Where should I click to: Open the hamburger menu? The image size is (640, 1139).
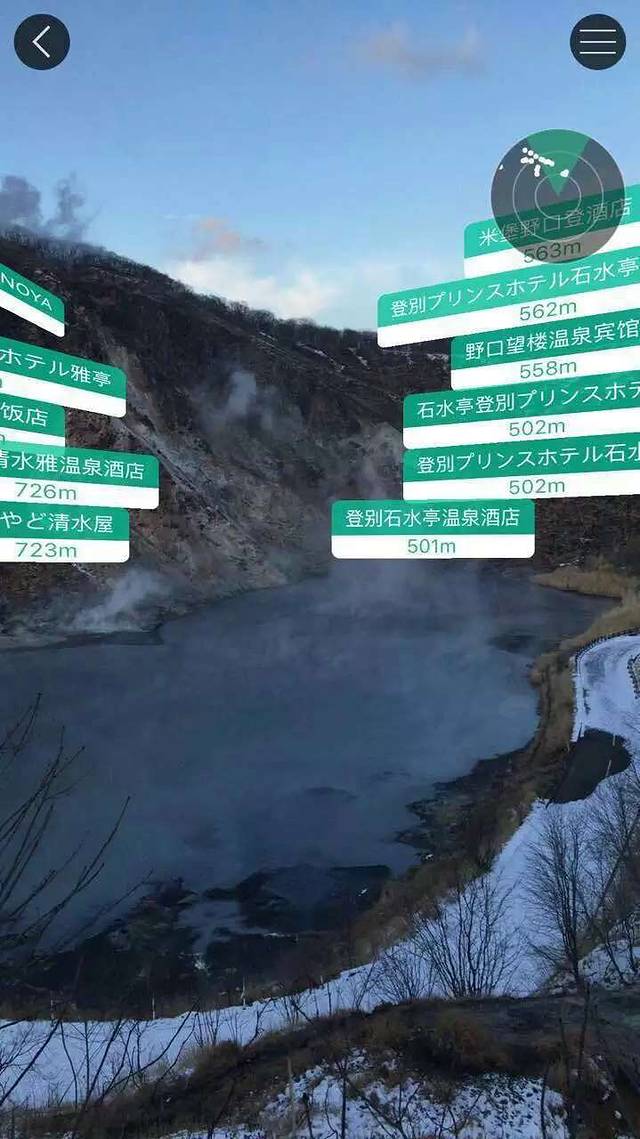tap(598, 42)
